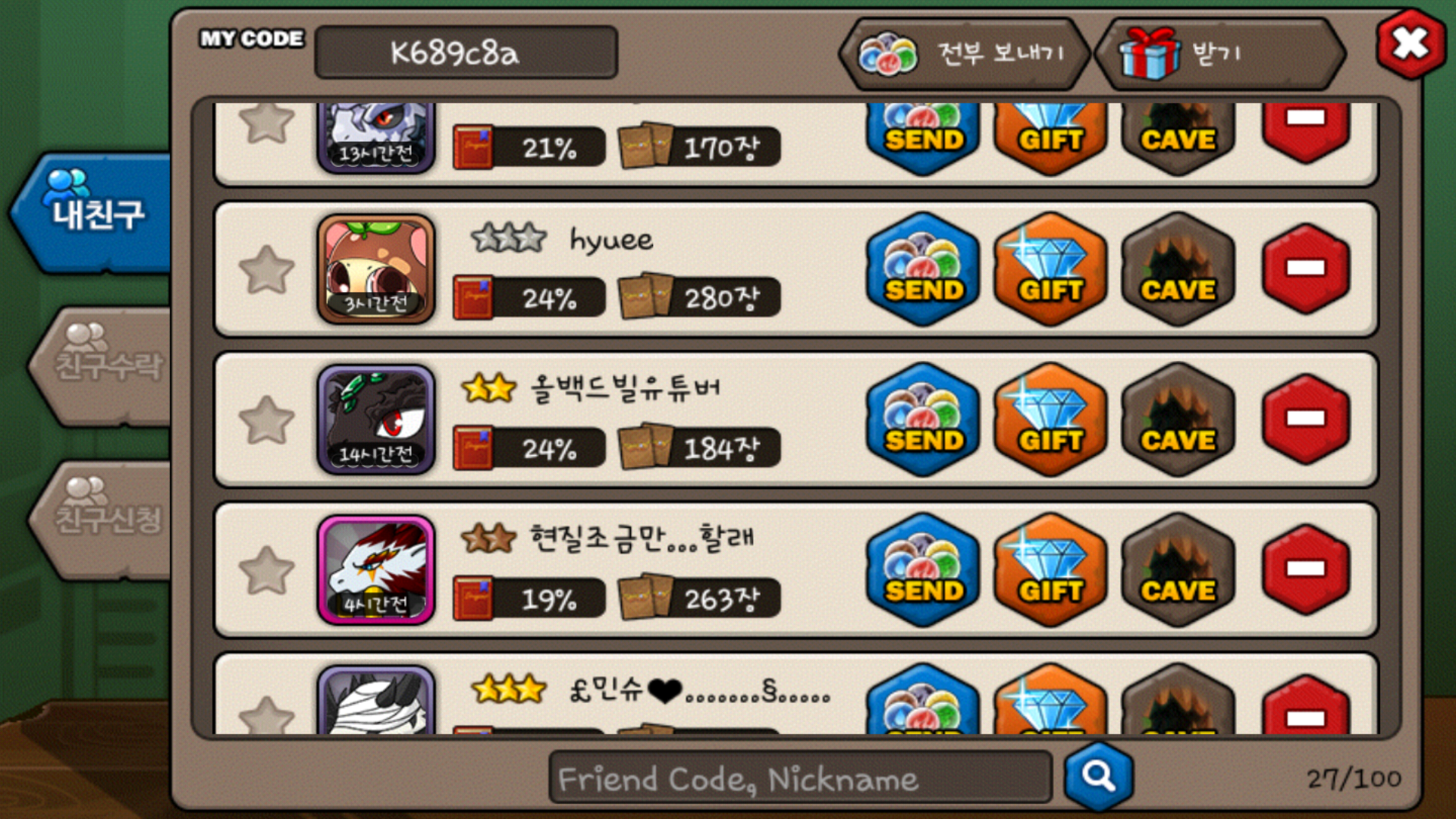This screenshot has height=819, width=1456.
Task: Send marbles to hyuee
Action: click(923, 269)
